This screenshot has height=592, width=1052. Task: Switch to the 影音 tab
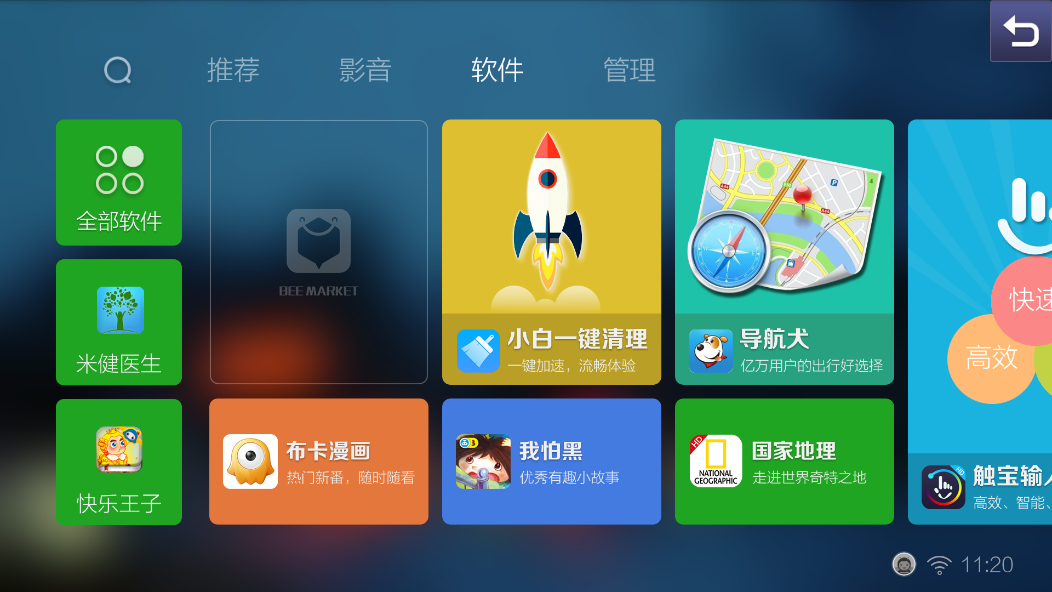(365, 70)
